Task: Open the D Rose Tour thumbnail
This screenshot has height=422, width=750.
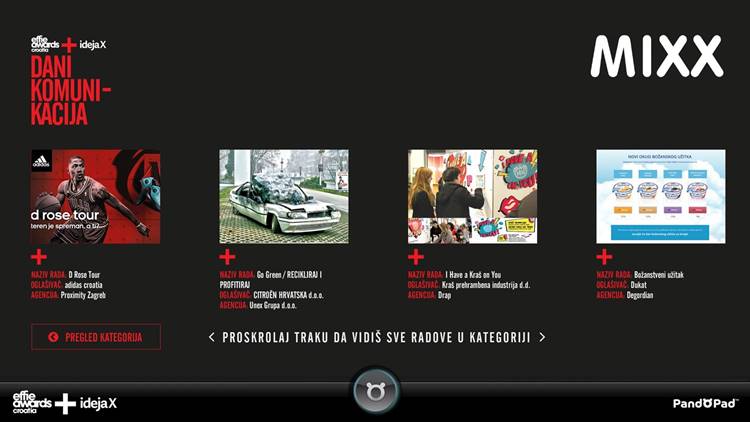Action: pyautogui.click(x=95, y=196)
